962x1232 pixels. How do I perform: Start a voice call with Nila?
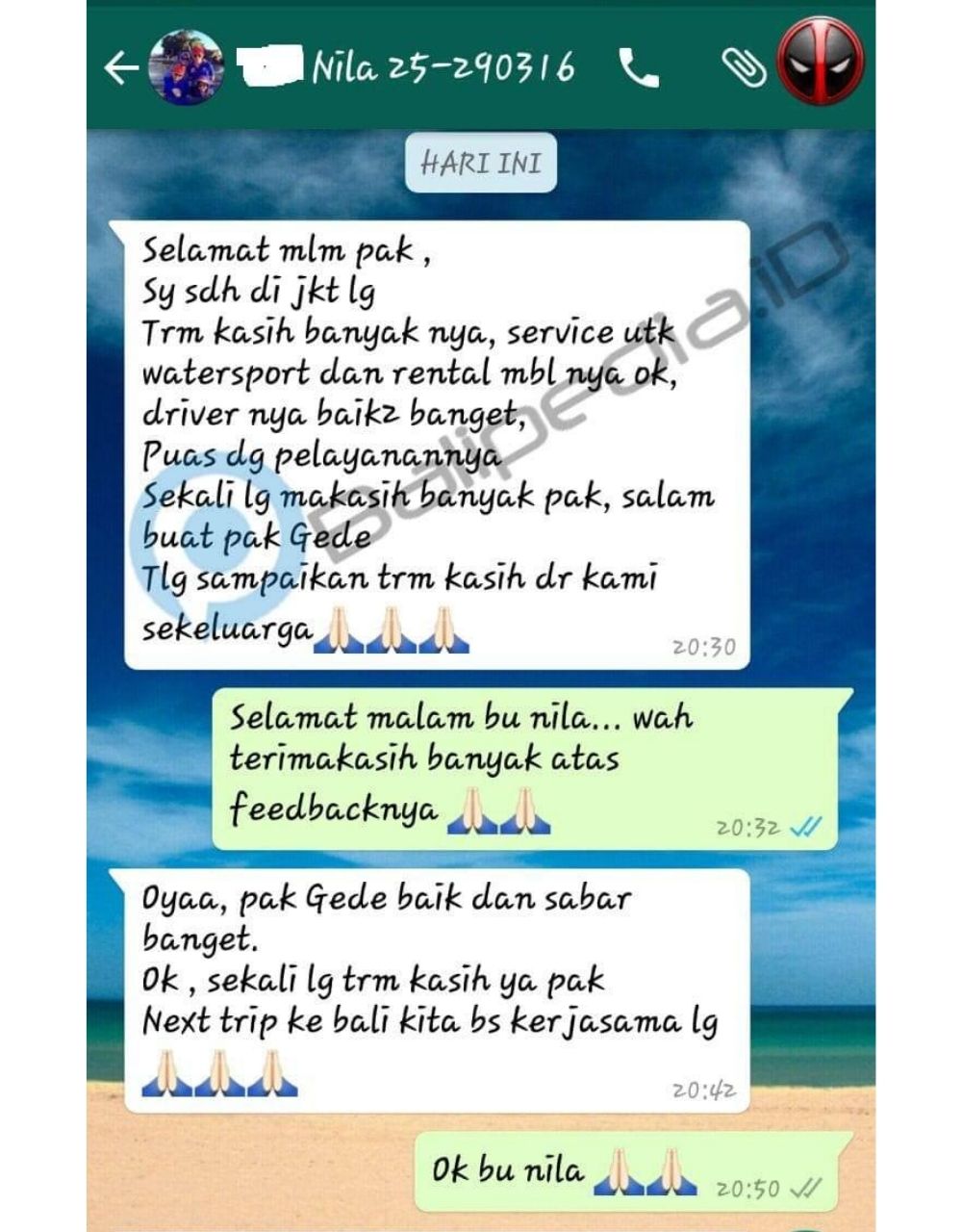[639, 68]
